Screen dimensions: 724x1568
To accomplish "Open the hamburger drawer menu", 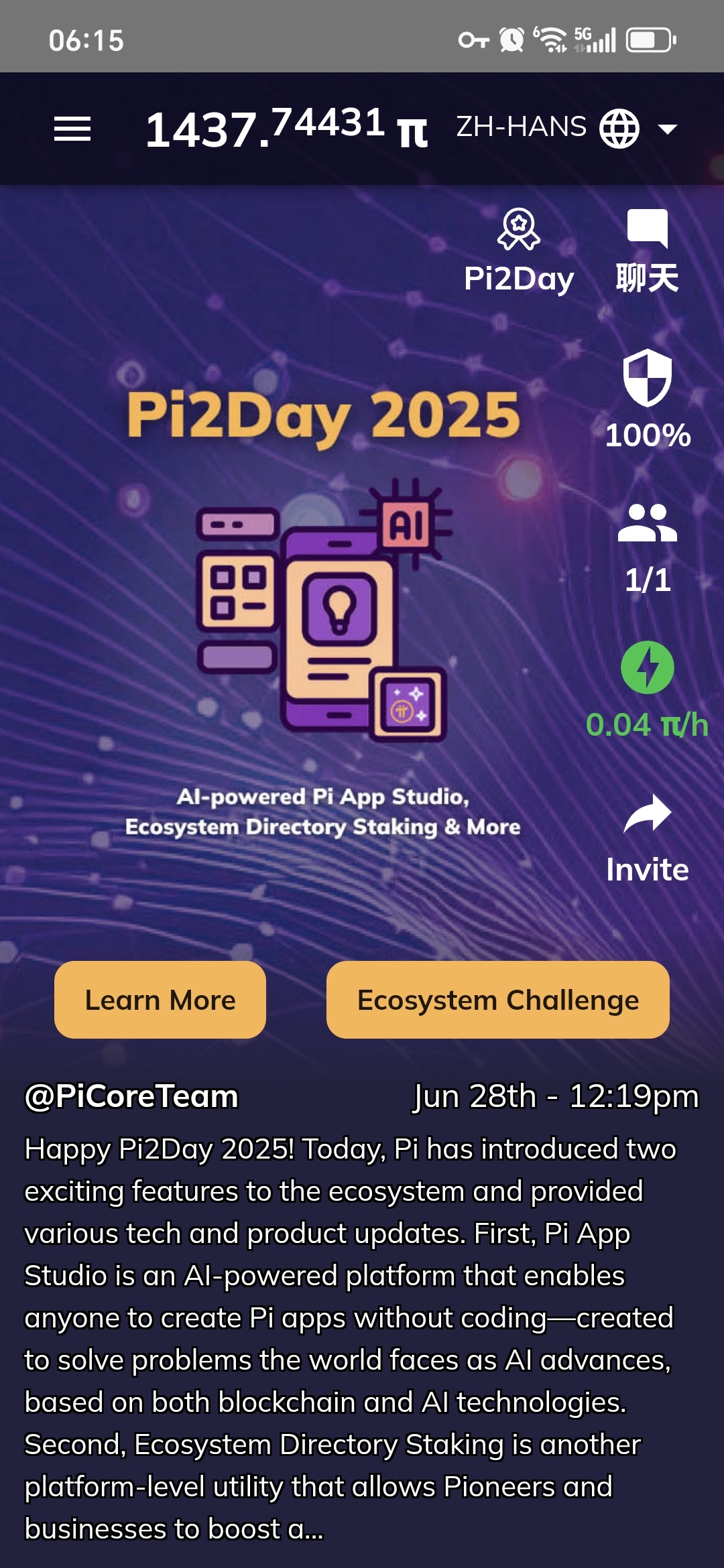I will tap(72, 129).
